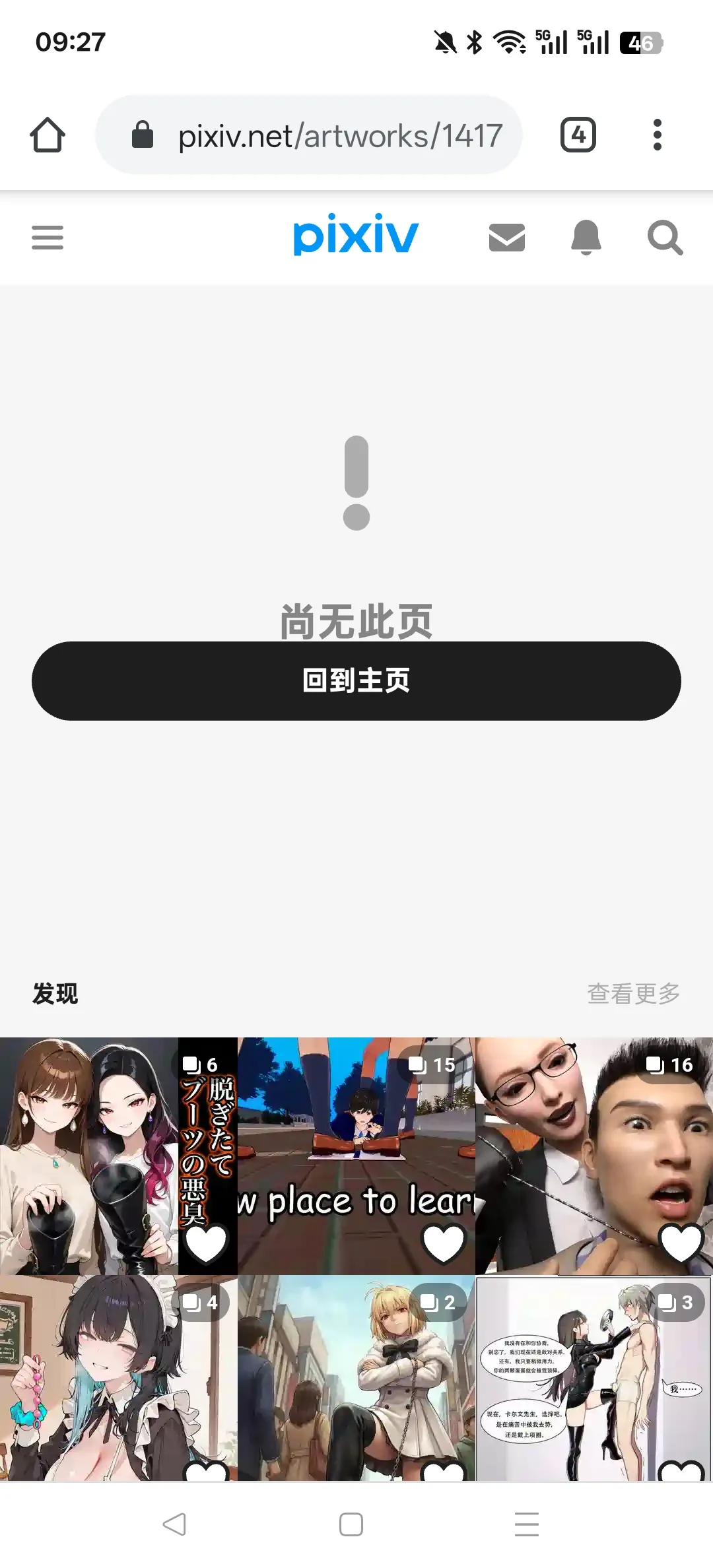Open the tab switcher showing 4 tabs
Image resolution: width=713 pixels, height=1568 pixels.
[x=578, y=135]
